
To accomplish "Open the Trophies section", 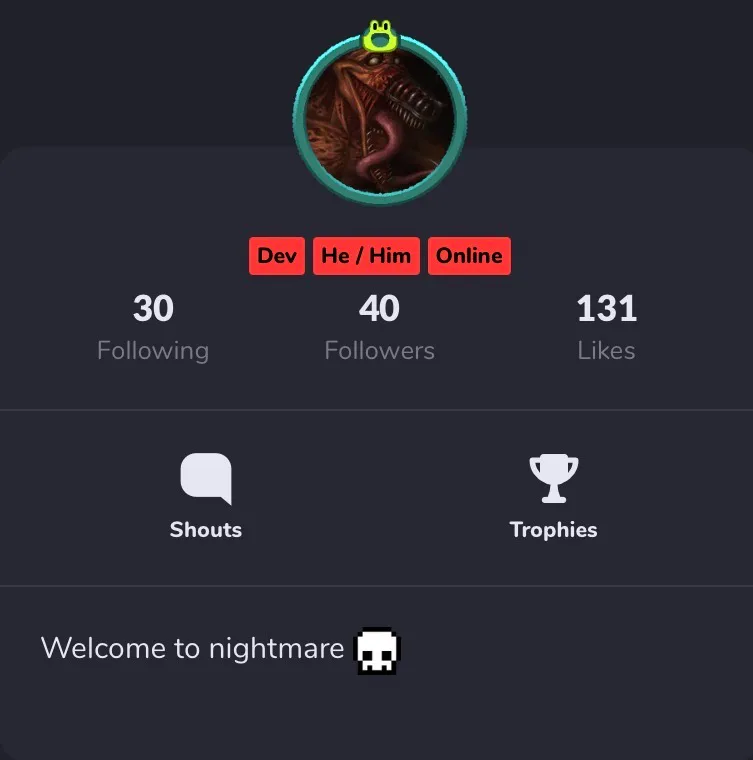I will (x=553, y=497).
